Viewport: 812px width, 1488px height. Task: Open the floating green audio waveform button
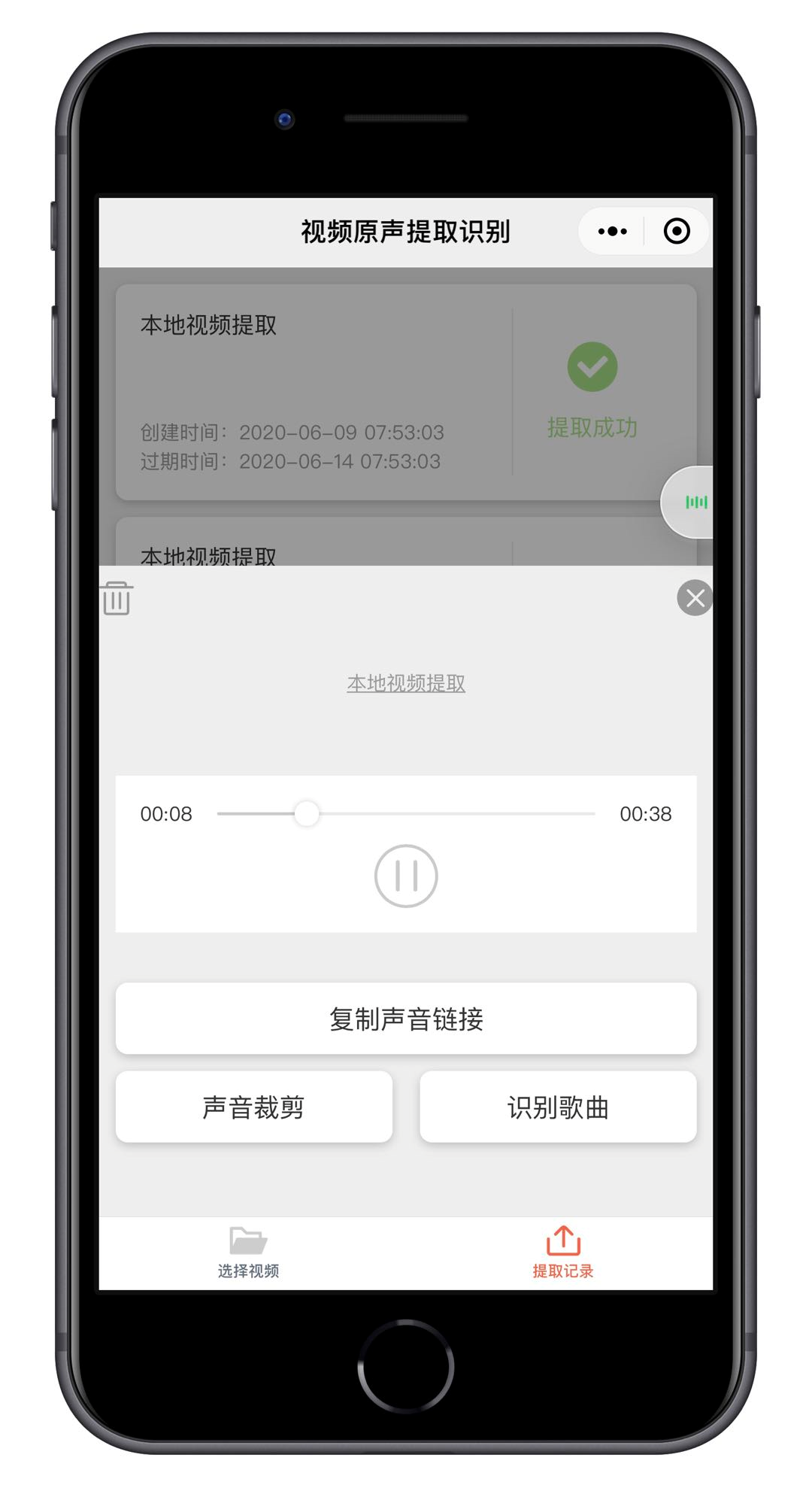point(695,502)
